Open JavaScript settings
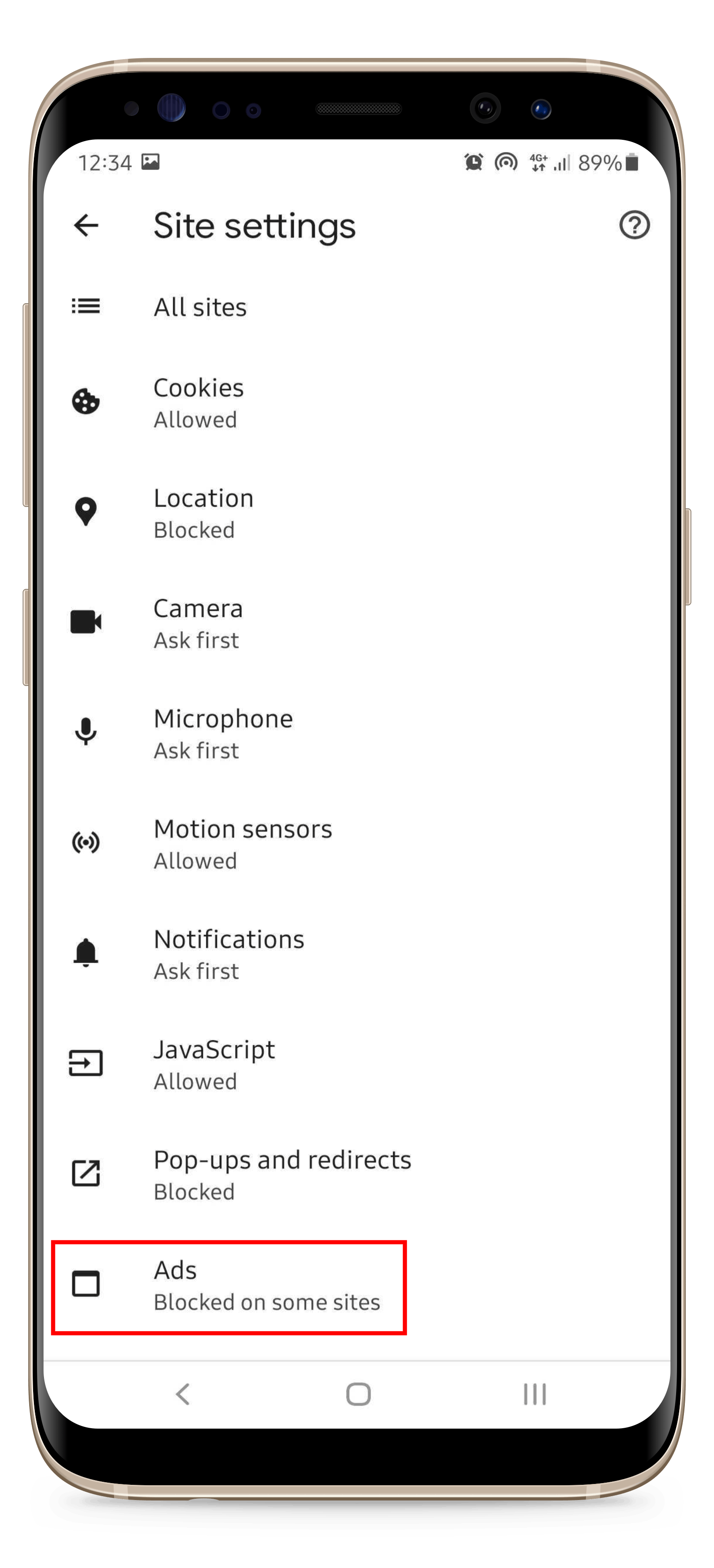Image resolution: width=714 pixels, height=1568 pixels. point(214,1064)
